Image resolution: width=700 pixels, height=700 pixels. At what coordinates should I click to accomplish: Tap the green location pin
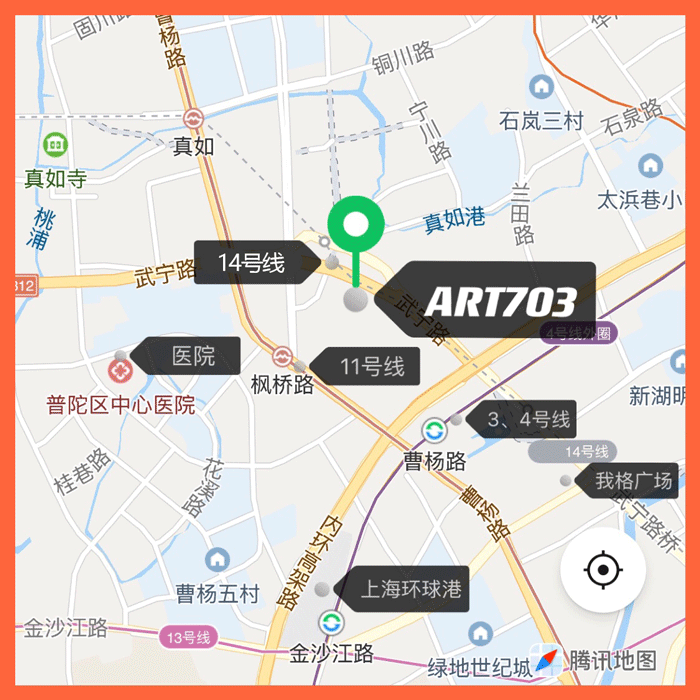pos(356,222)
